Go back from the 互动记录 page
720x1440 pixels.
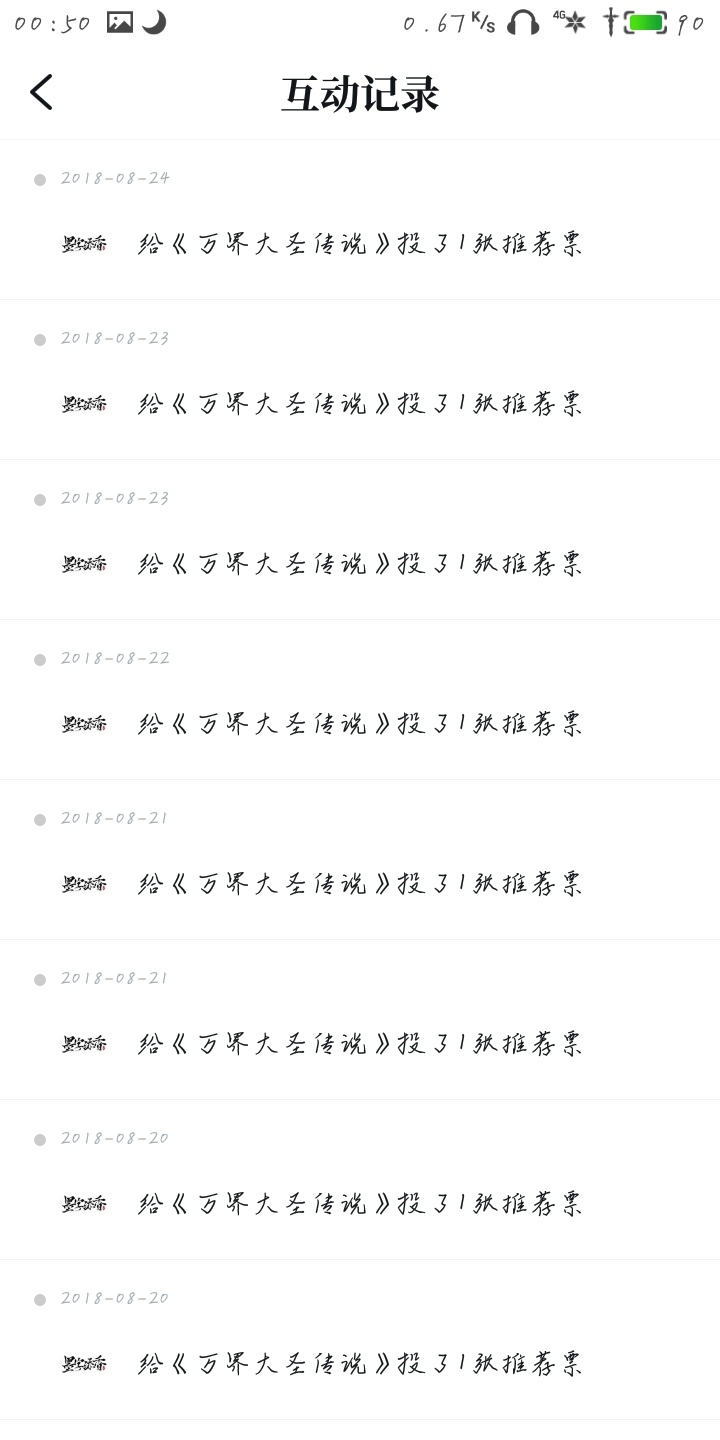[x=41, y=92]
